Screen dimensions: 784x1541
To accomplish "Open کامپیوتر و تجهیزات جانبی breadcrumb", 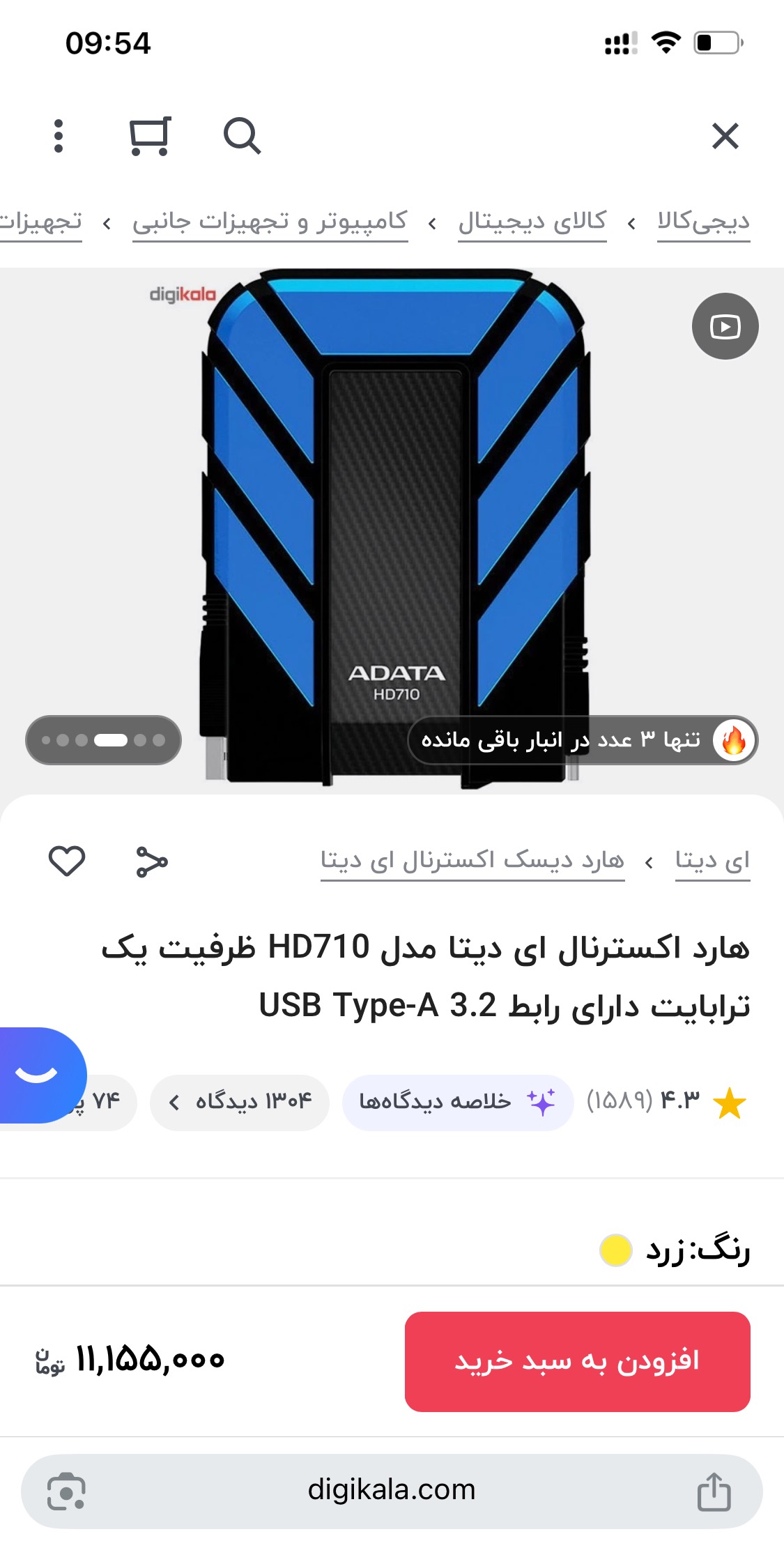I will coord(270,222).
